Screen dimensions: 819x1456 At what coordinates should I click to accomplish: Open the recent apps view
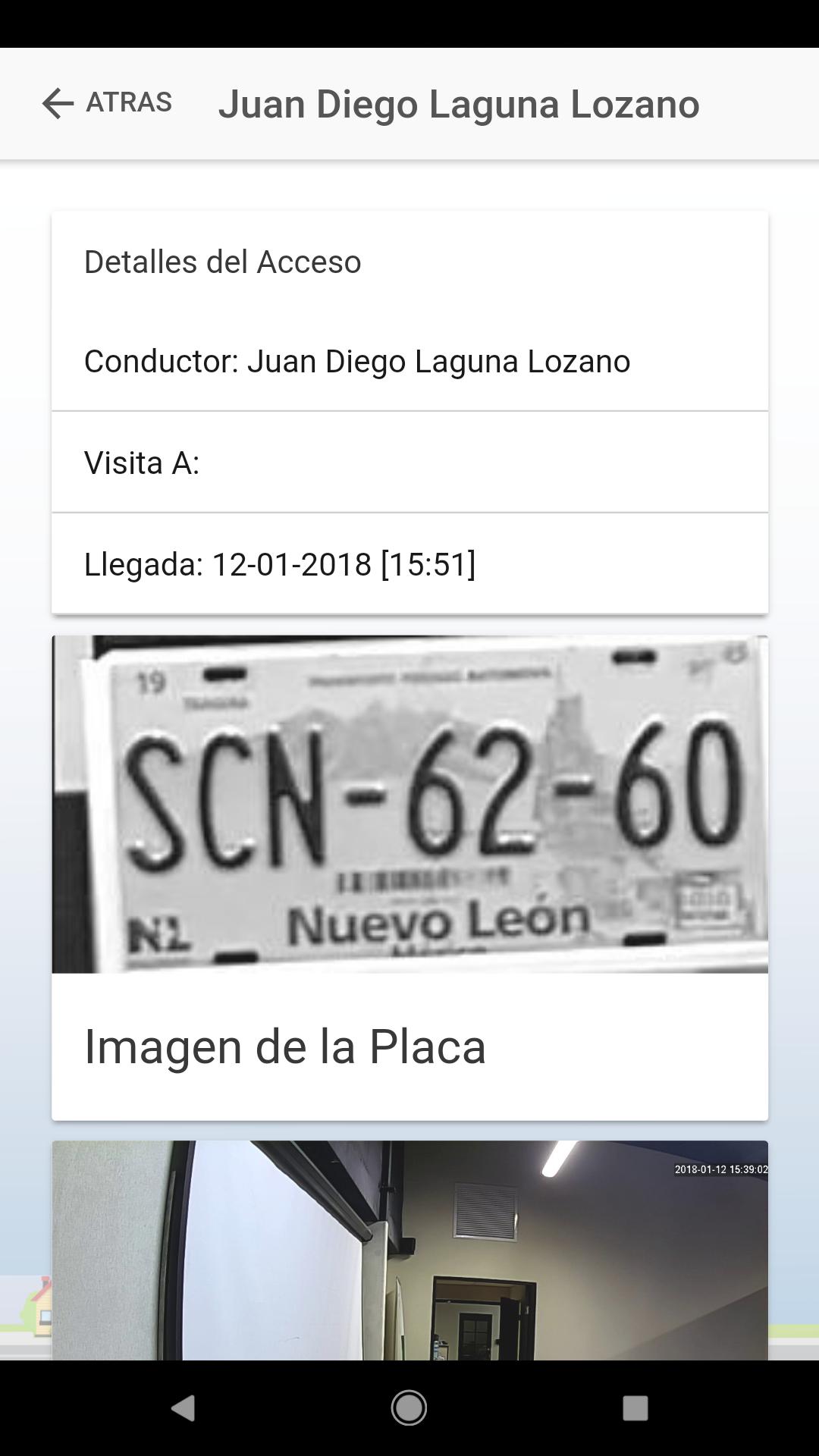(x=635, y=1408)
